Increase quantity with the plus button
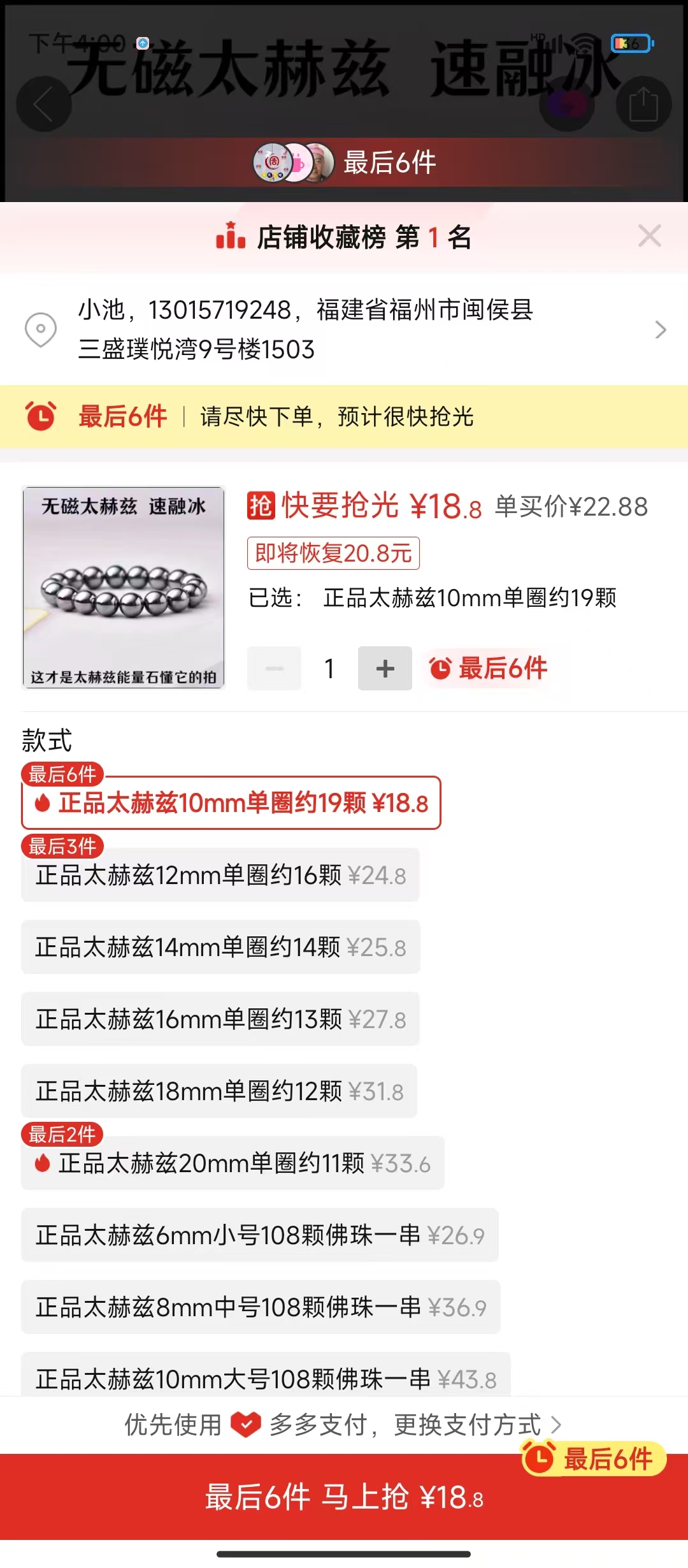Screen dimensions: 688x1568 [385, 669]
